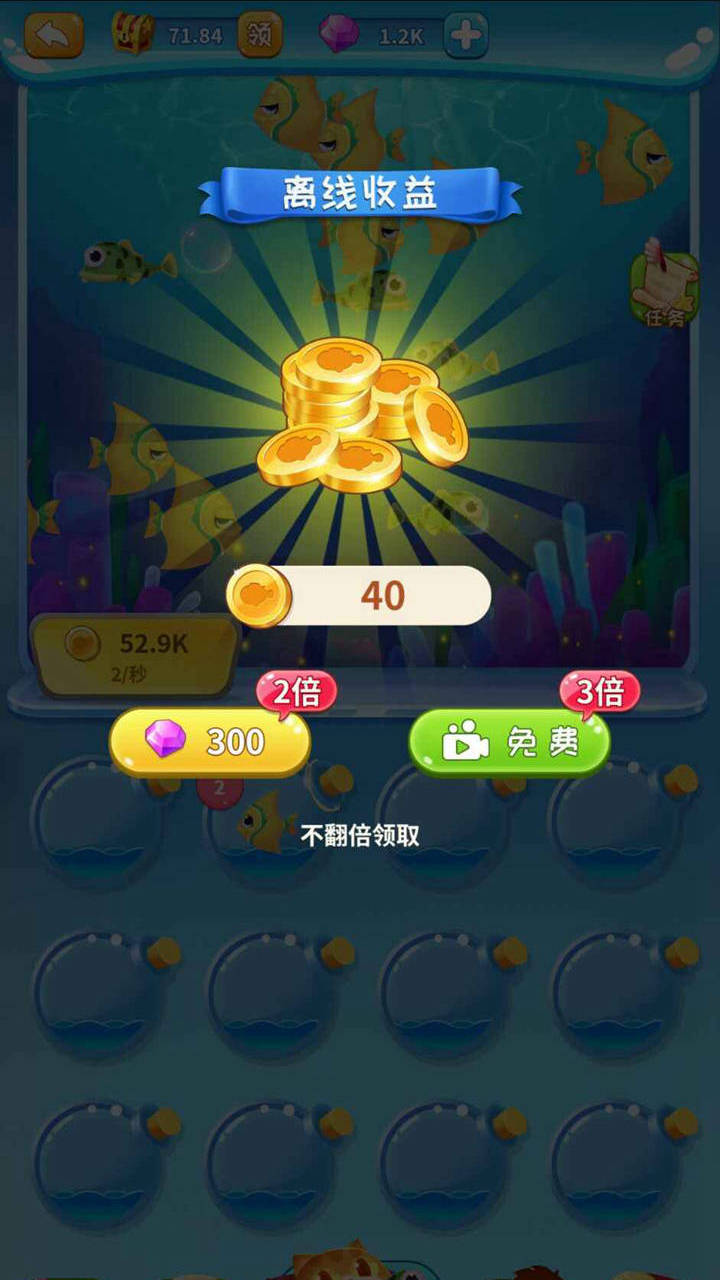Claim the coins via 不翻倍领取
Image resolution: width=720 pixels, height=1280 pixels.
pos(360,836)
